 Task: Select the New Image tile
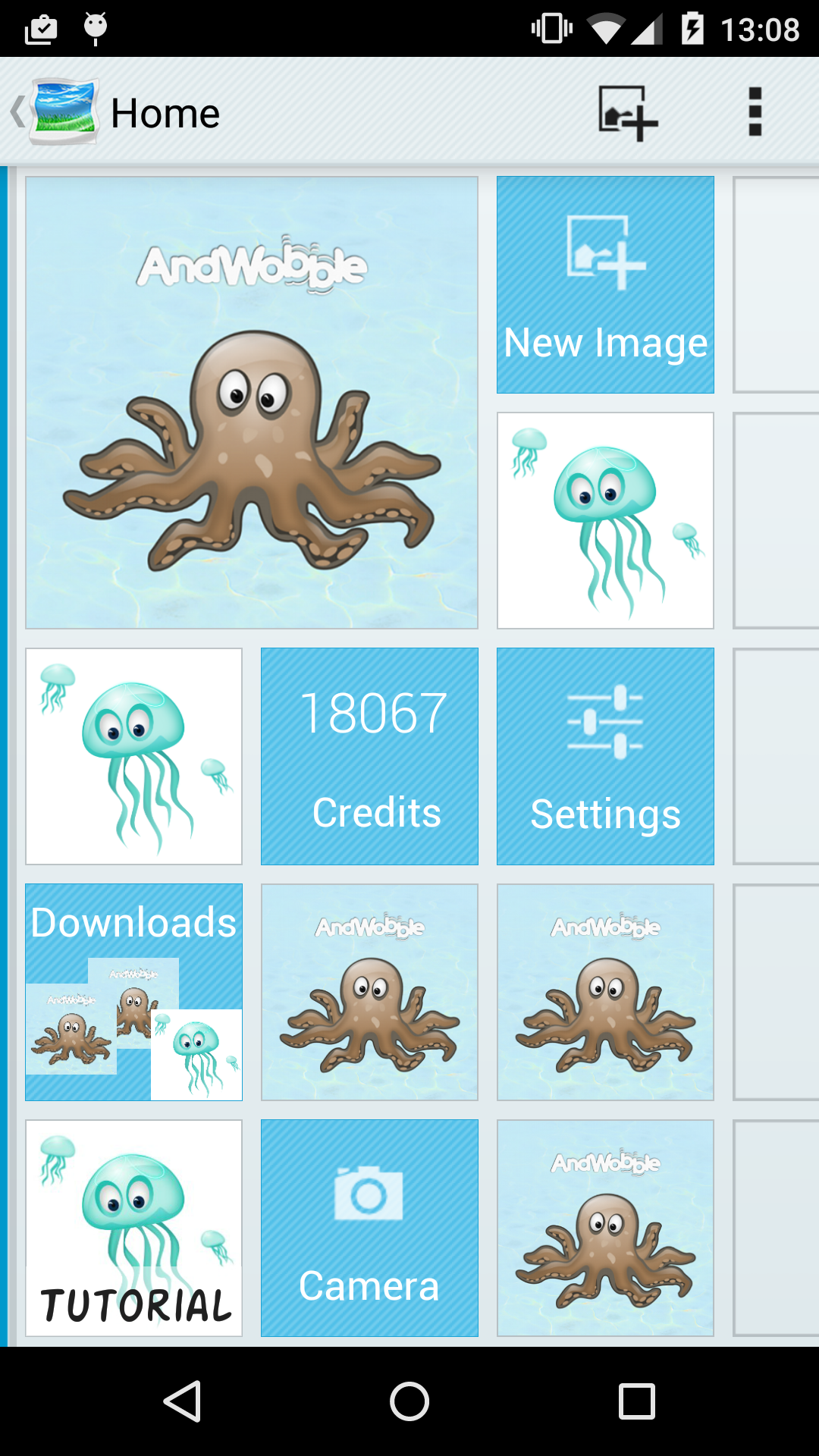pos(605,285)
